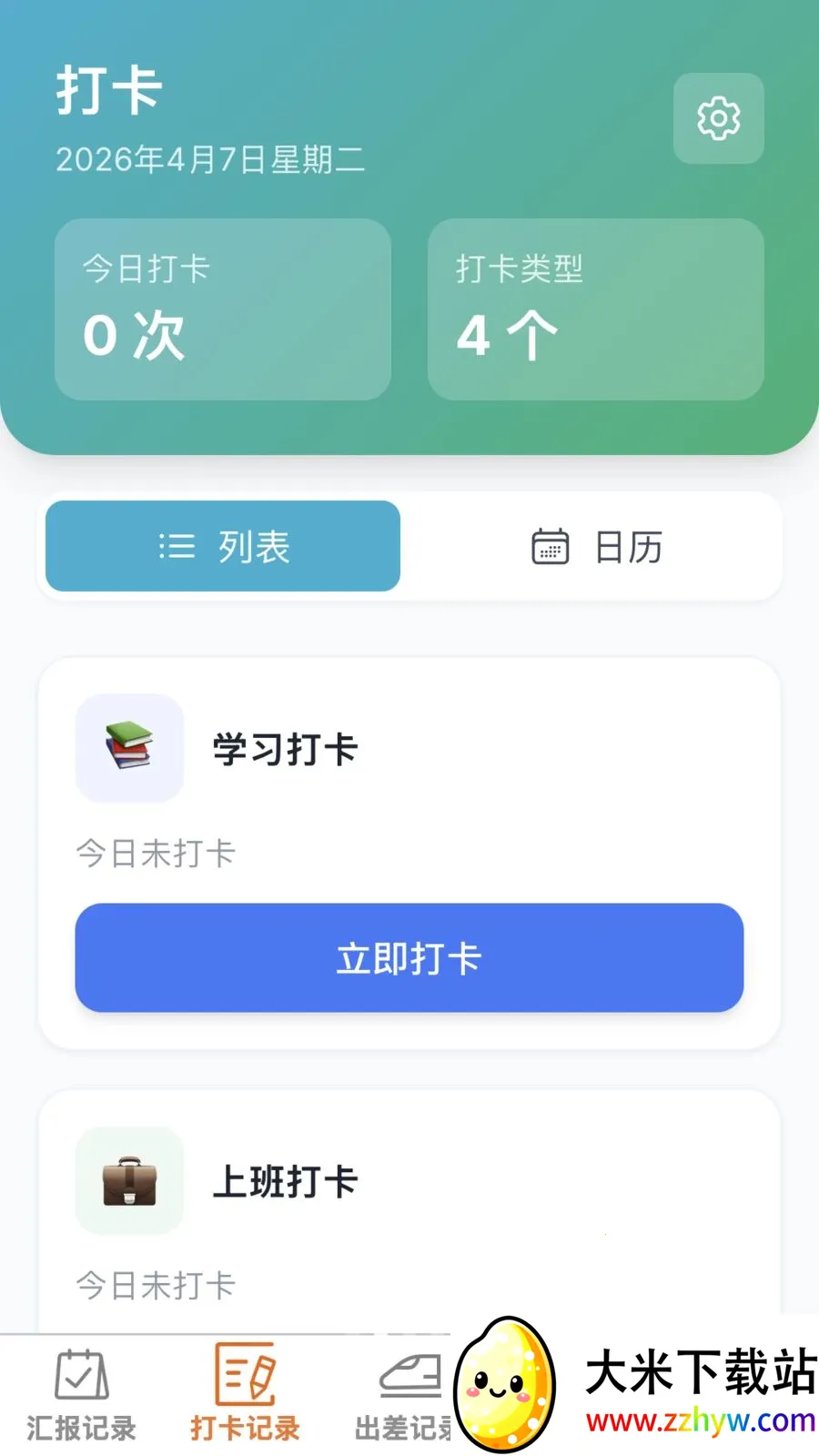Click the books icon for 学习打卡
819x1456 pixels.
[128, 746]
